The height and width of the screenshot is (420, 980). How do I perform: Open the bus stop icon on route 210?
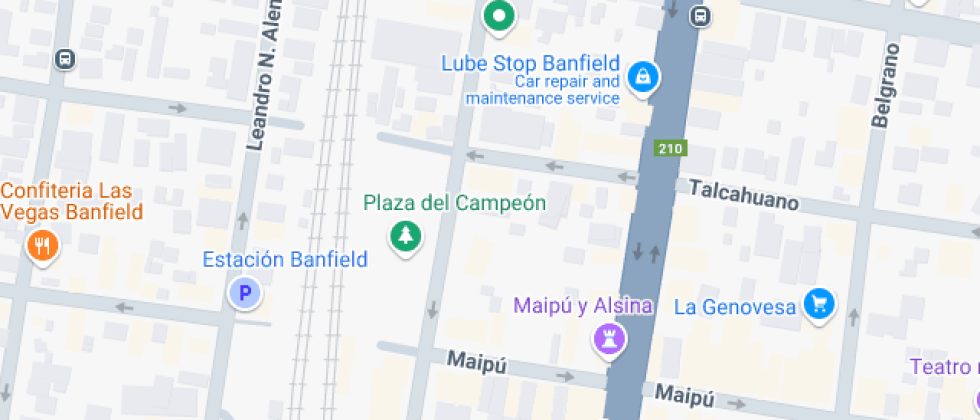701,16
